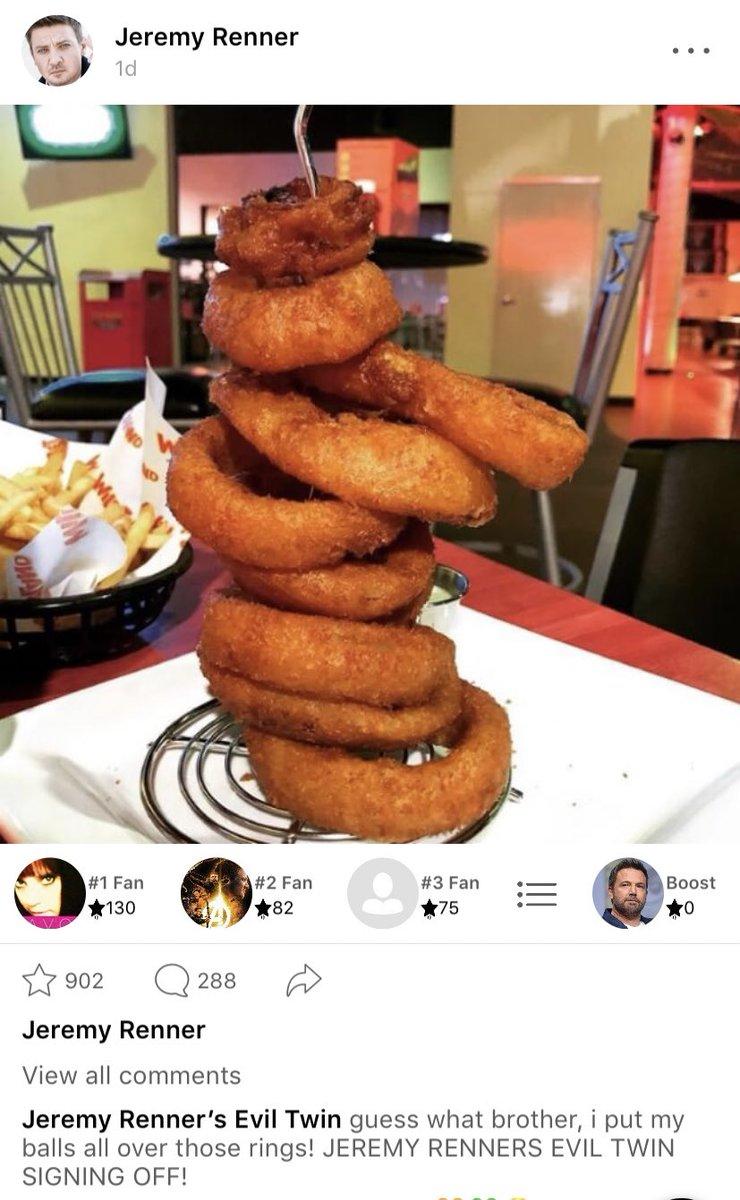The height and width of the screenshot is (1200, 740).
Task: View all comments
Action: coord(131,1076)
